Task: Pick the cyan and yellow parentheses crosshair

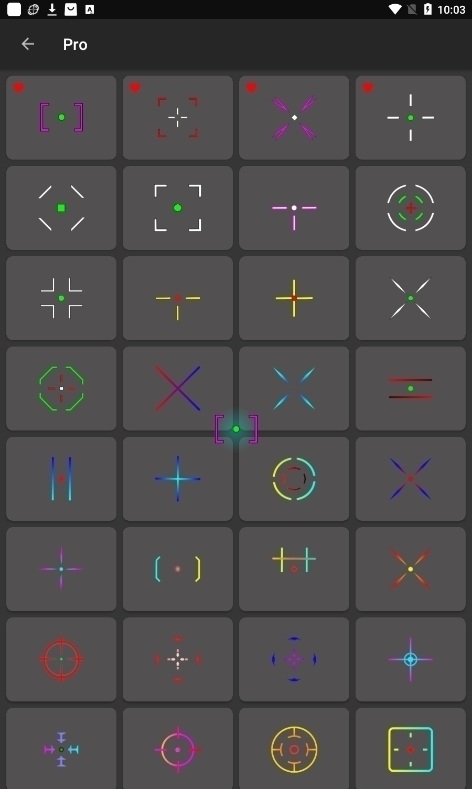Action: pyautogui.click(x=178, y=569)
